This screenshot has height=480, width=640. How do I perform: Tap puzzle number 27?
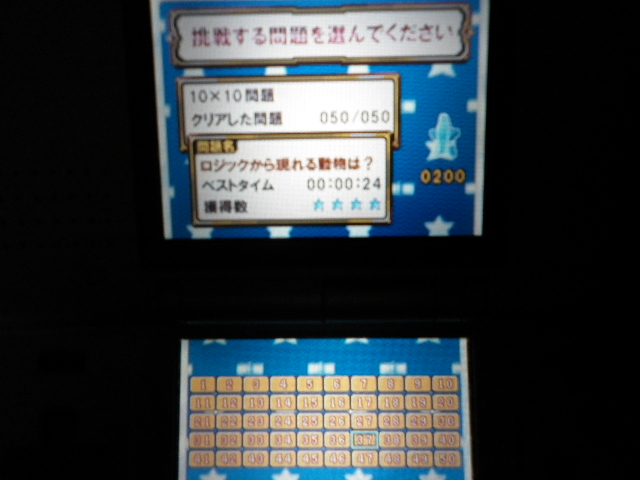(364, 421)
